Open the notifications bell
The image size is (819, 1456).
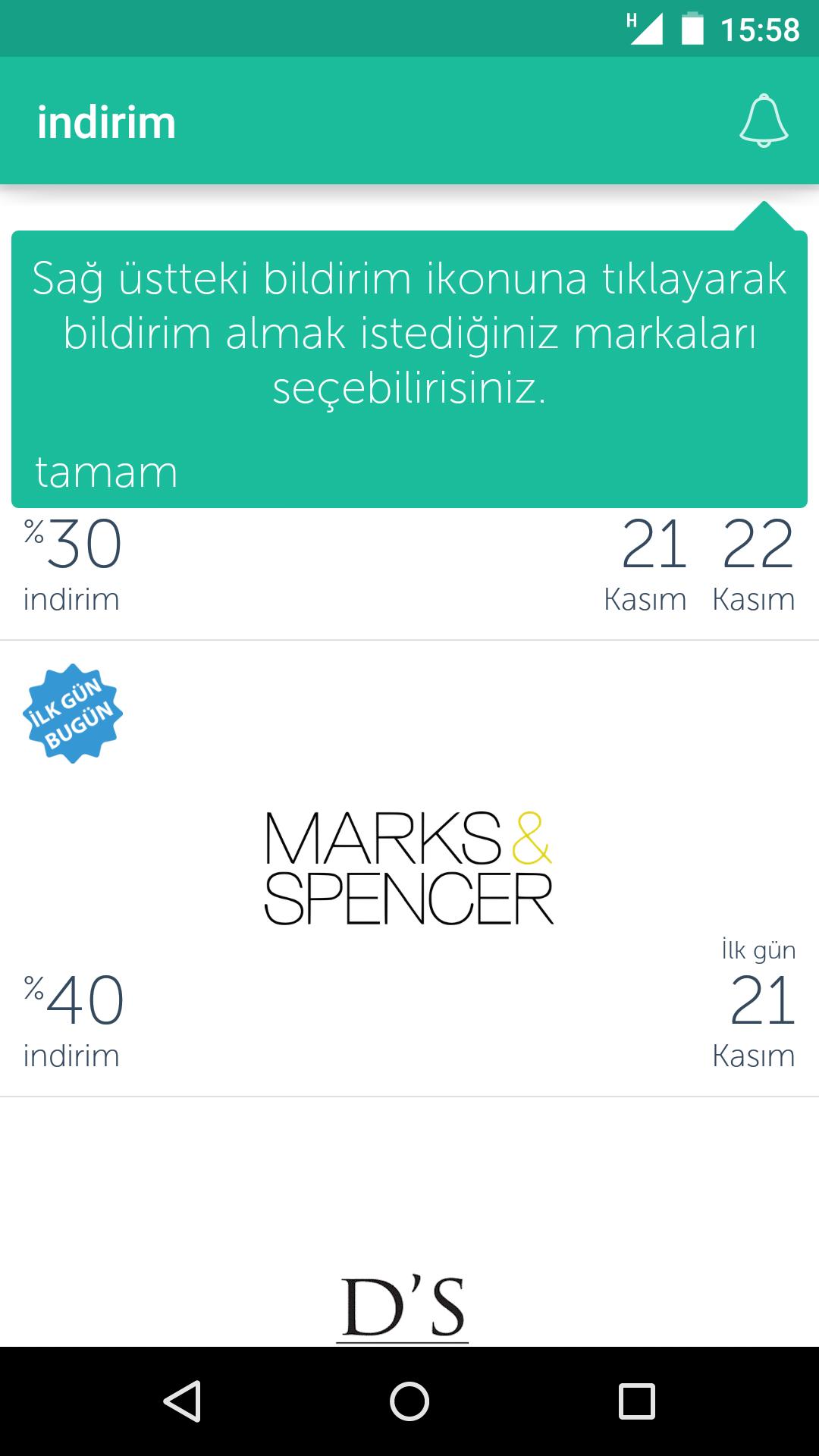764,121
